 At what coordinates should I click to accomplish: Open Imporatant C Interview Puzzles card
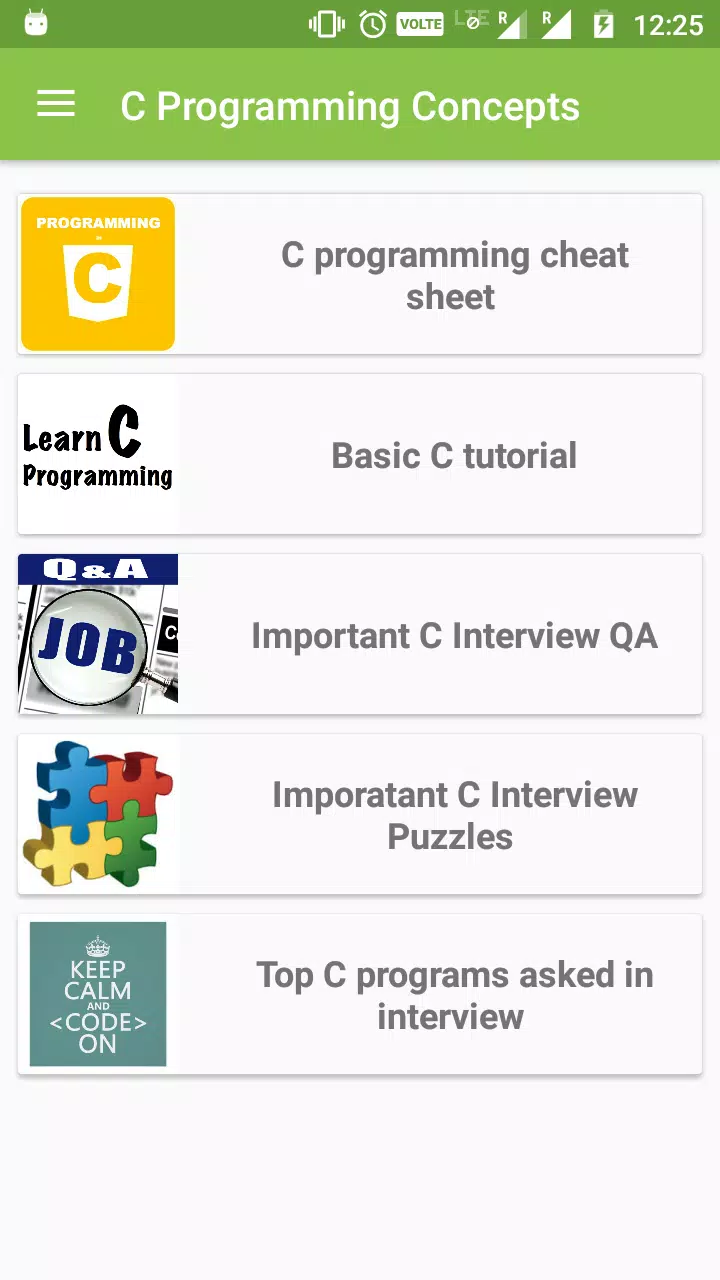[360, 814]
